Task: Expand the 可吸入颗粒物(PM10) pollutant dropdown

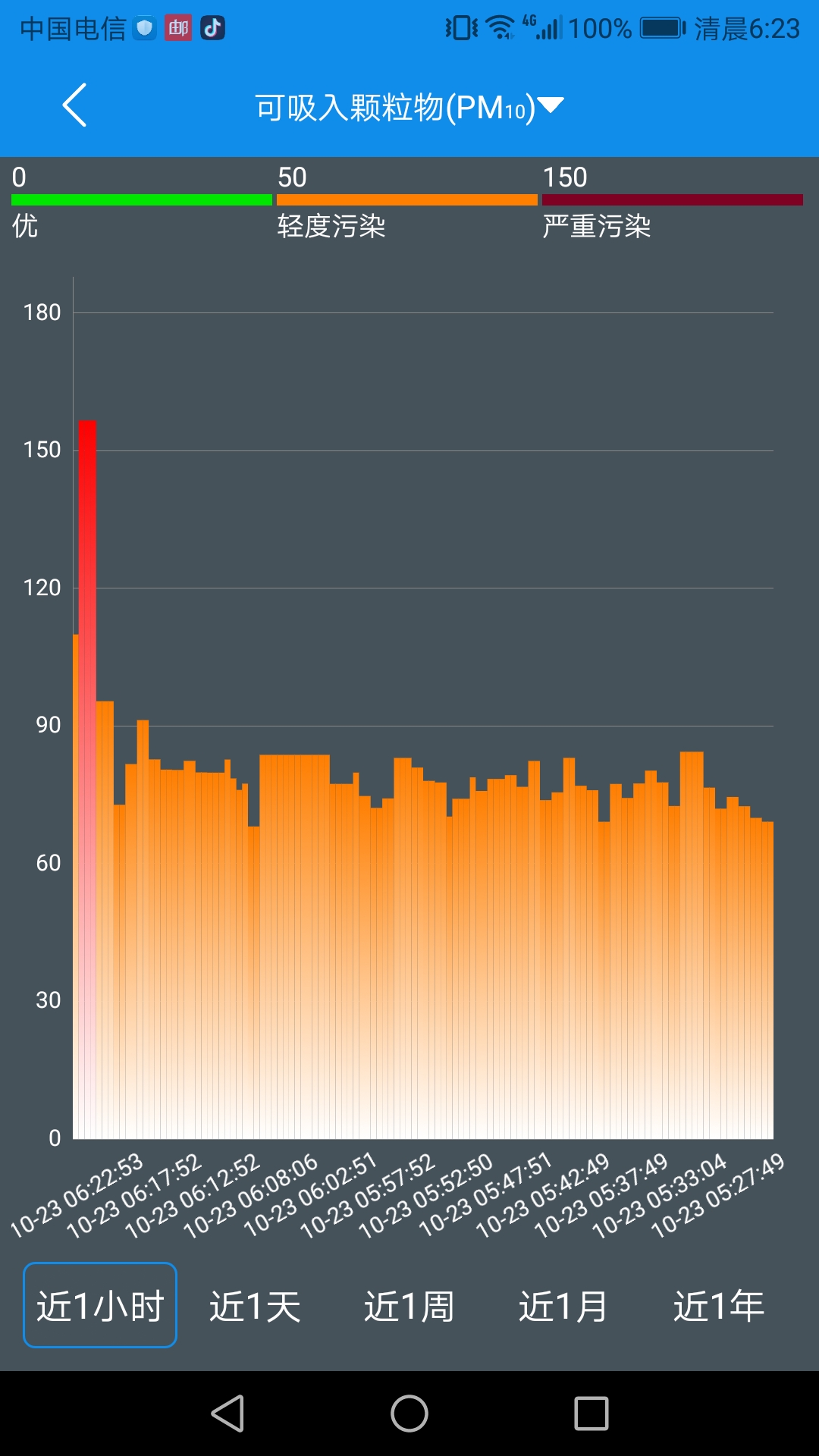Action: (409, 107)
